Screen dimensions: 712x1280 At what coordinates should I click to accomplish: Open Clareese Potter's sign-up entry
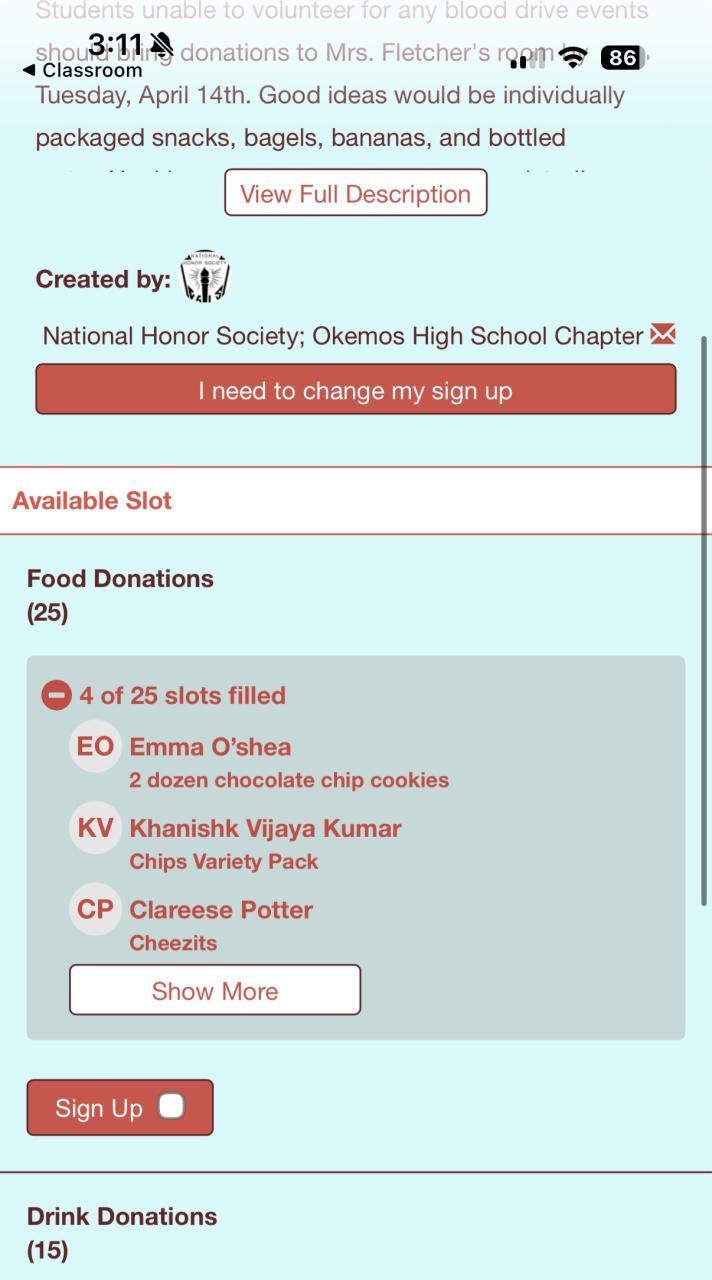pos(221,910)
